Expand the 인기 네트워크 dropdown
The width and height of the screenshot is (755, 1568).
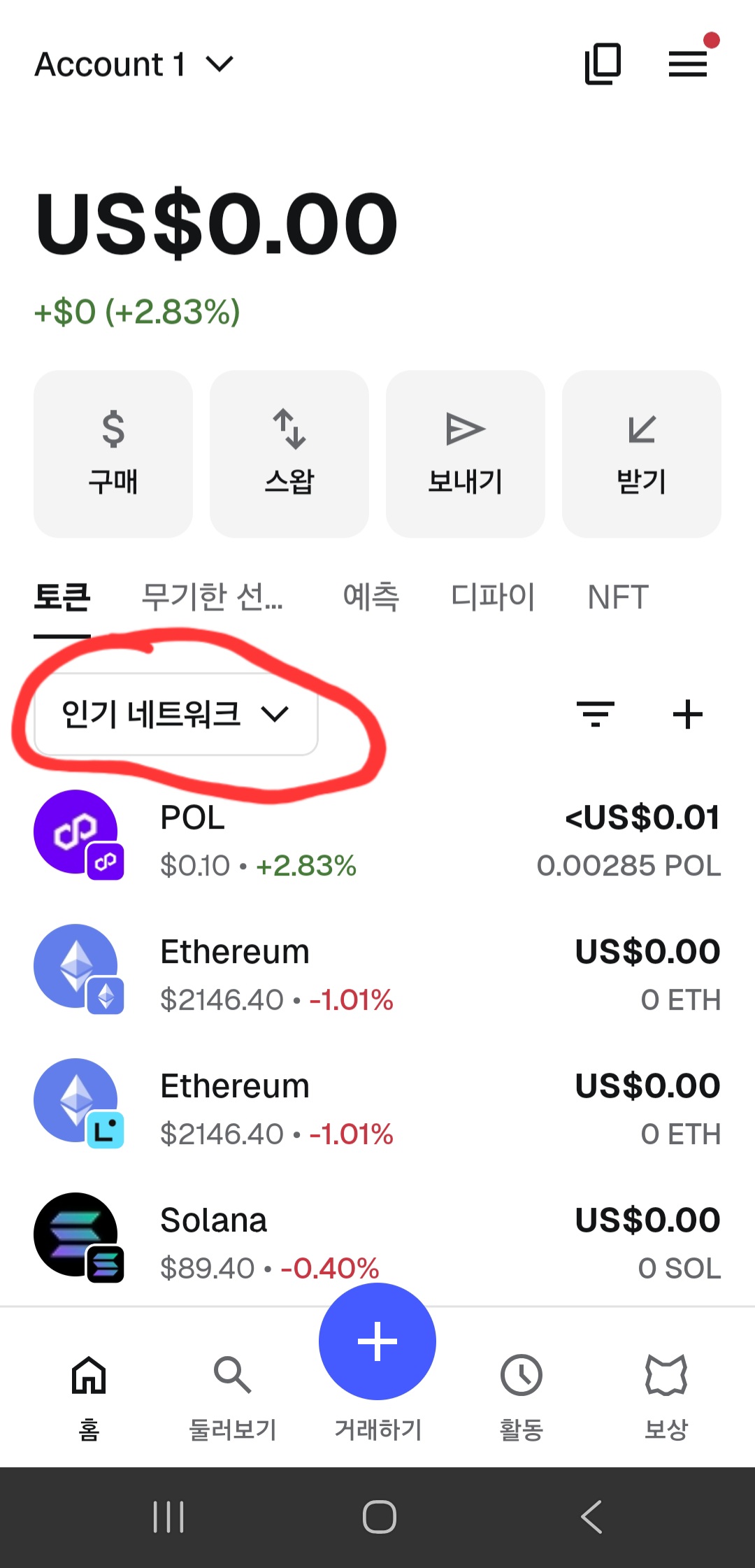point(175,714)
